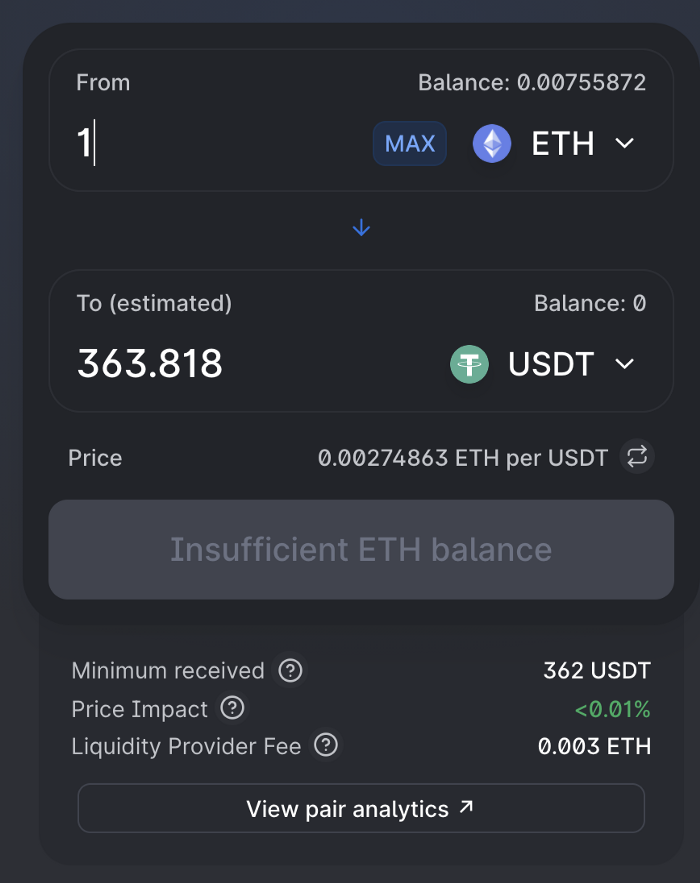
Task: Show help for Liquidity Provider Fee
Action: pyautogui.click(x=326, y=745)
